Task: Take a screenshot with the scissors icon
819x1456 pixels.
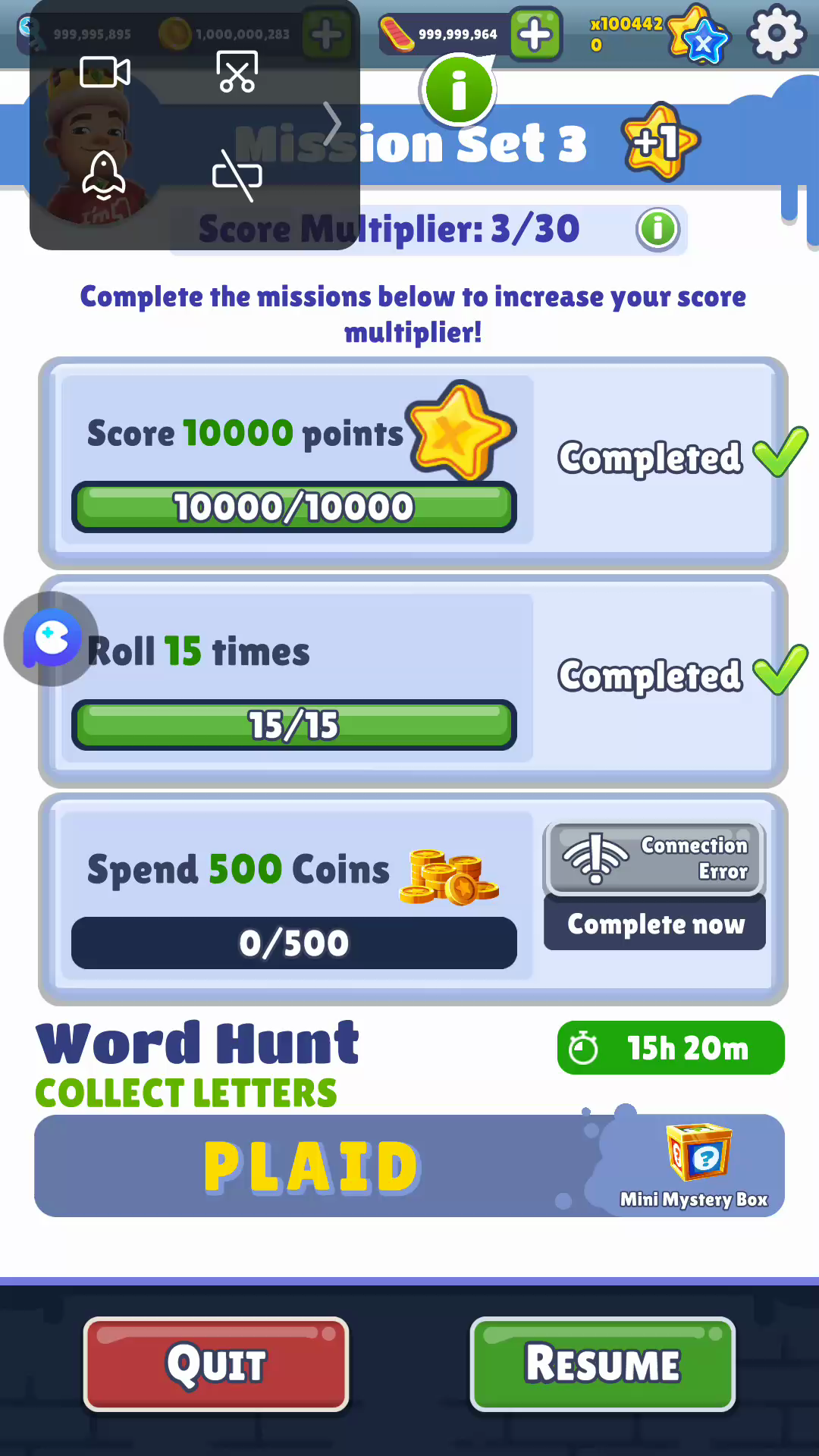Action: pos(237,73)
